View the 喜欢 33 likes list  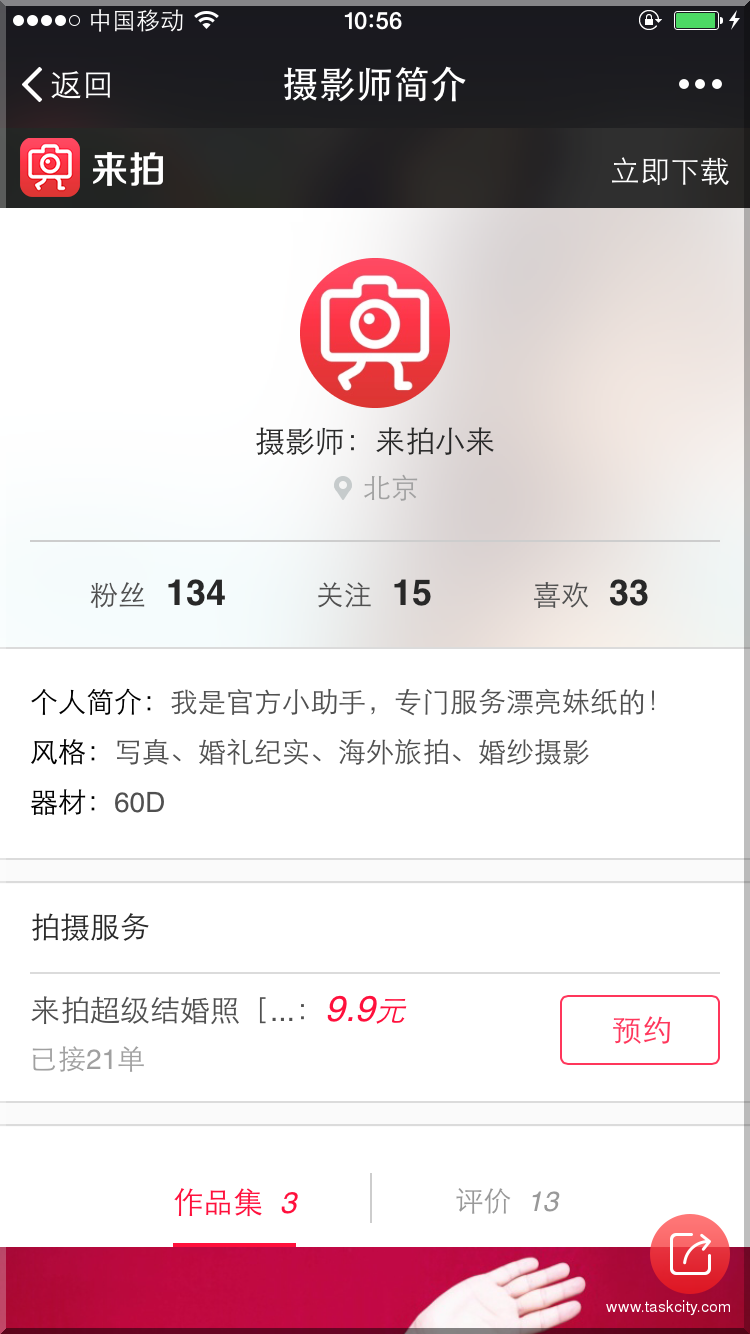pyautogui.click(x=591, y=594)
